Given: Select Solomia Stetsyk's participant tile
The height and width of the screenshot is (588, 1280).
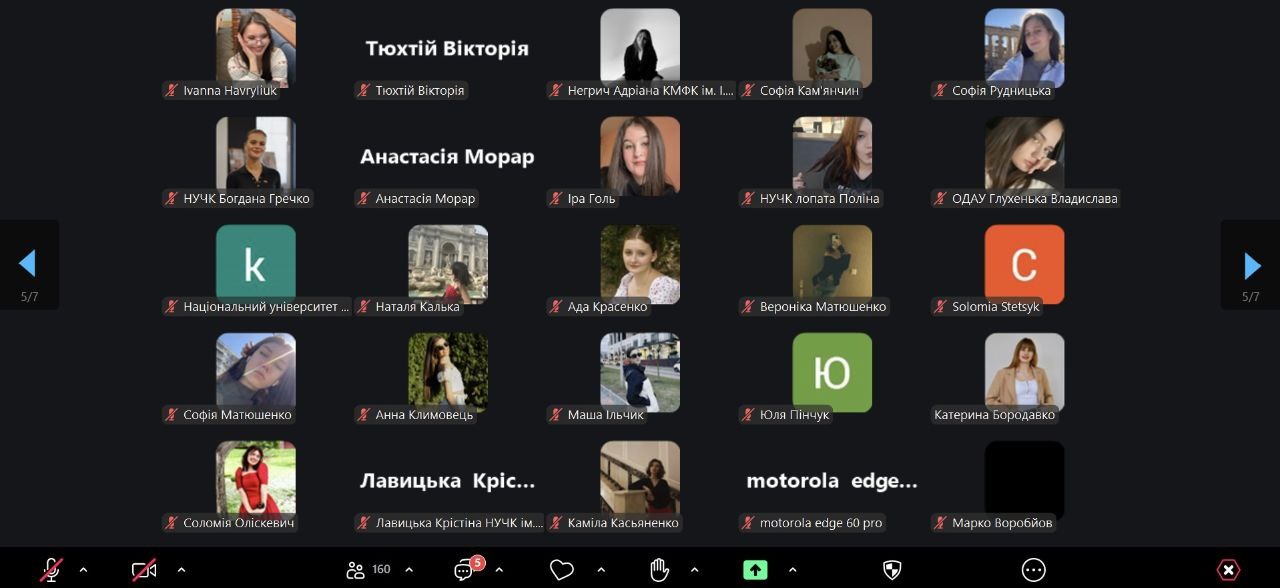Looking at the screenshot, I should (x=1024, y=264).
